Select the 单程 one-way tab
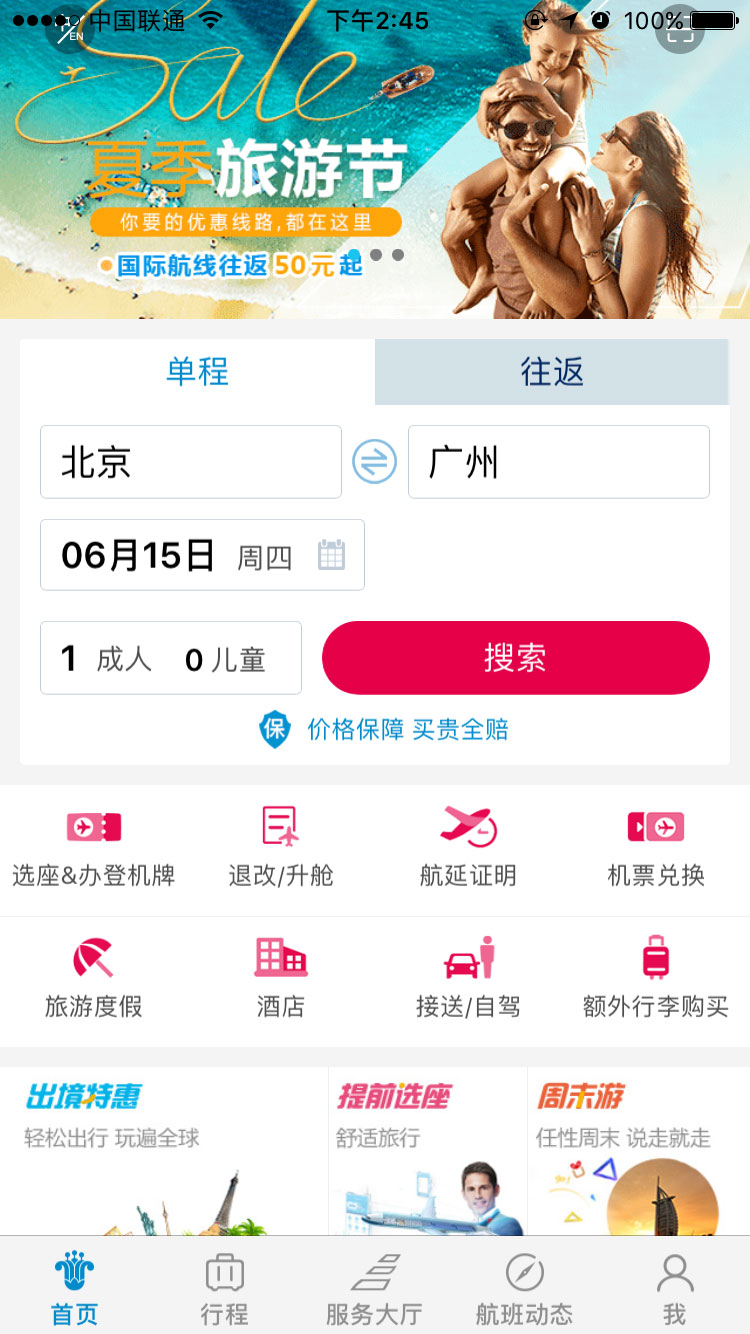This screenshot has width=750, height=1334. tap(197, 372)
